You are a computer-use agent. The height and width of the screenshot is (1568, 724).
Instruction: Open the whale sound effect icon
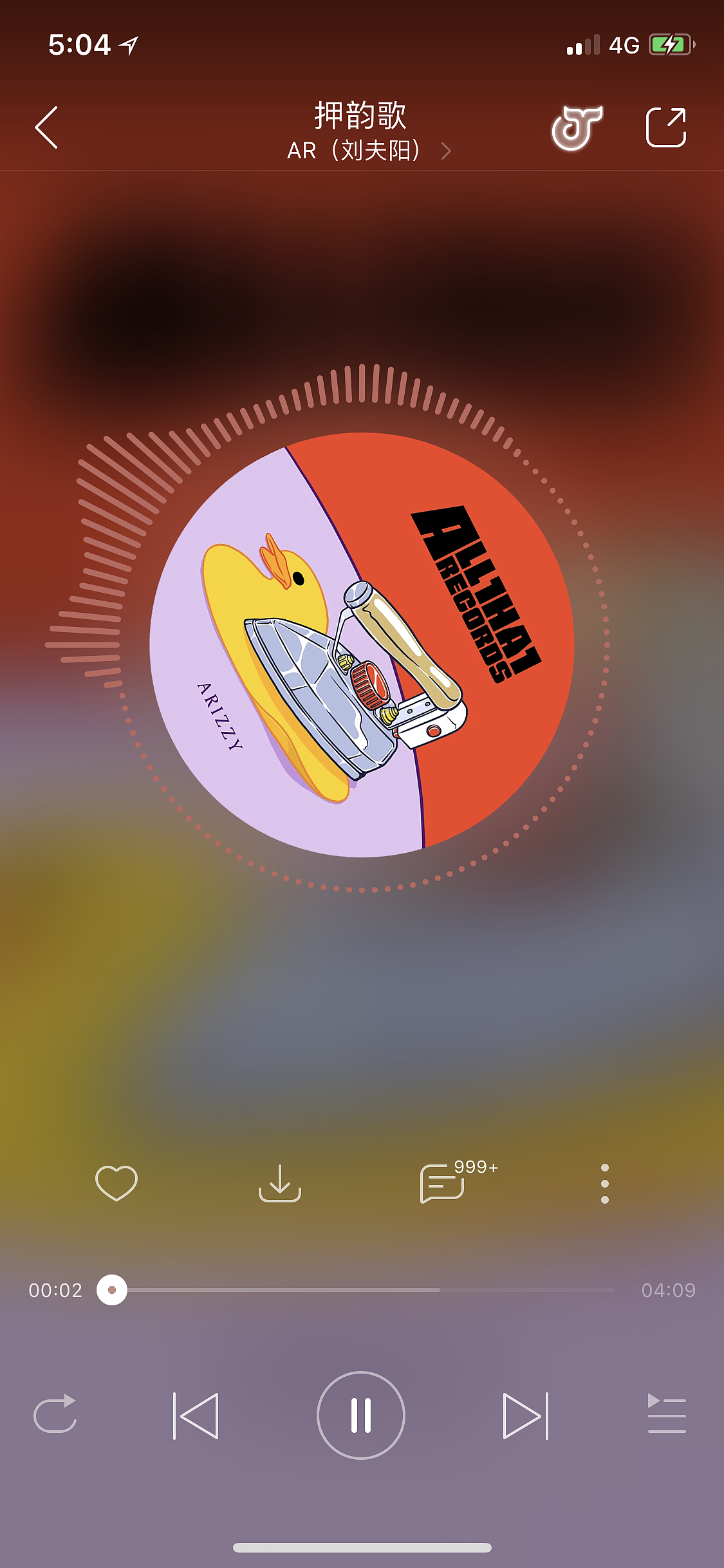pyautogui.click(x=577, y=127)
